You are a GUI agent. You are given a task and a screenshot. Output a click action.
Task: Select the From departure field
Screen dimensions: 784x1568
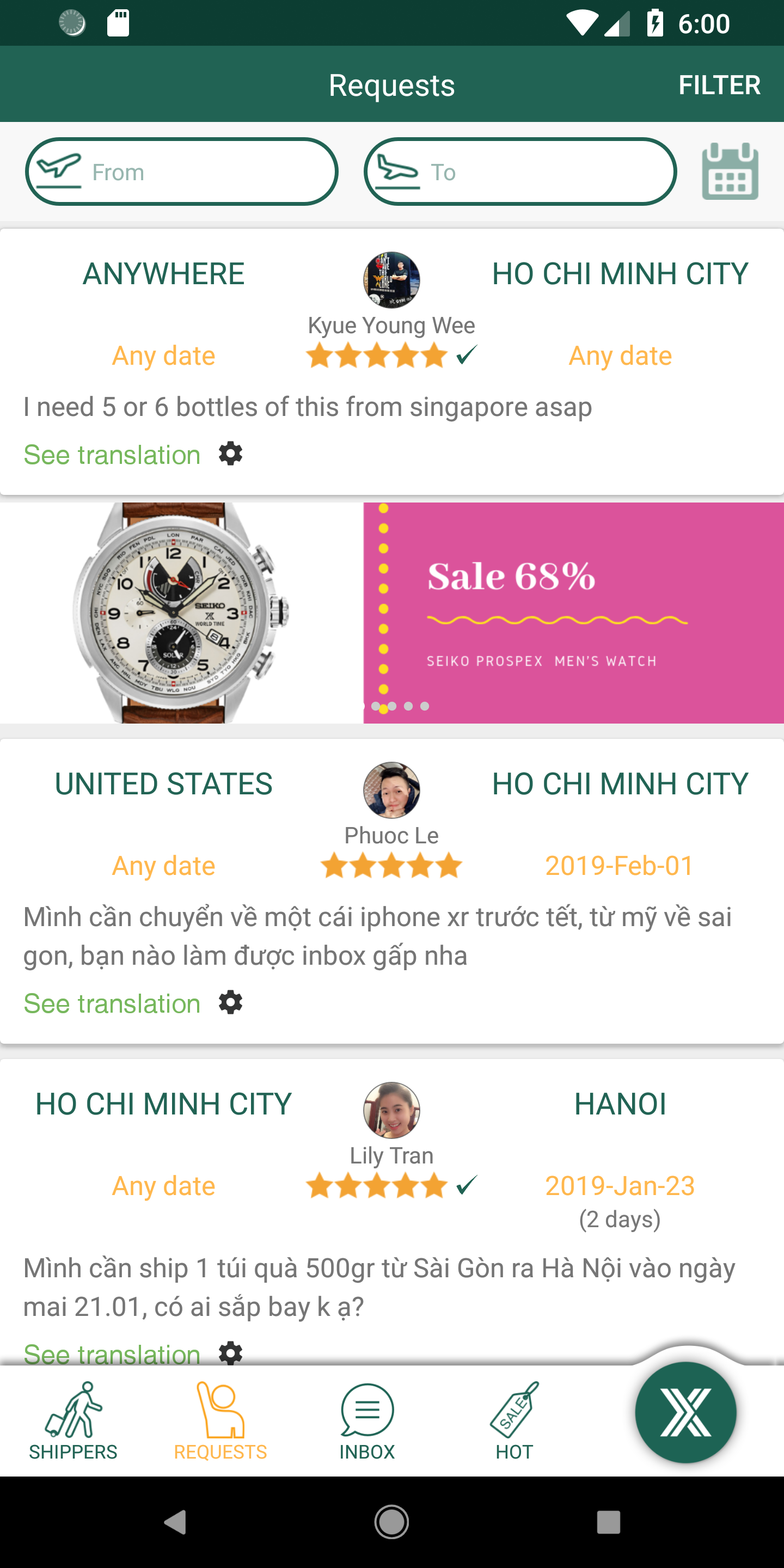pyautogui.click(x=181, y=171)
